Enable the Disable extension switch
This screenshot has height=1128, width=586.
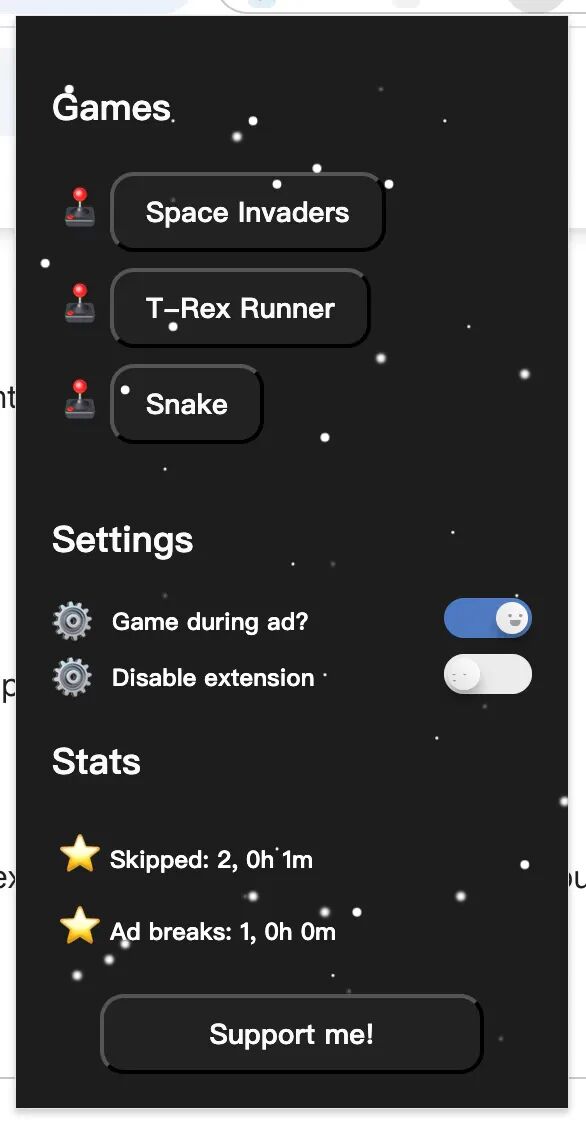pyautogui.click(x=487, y=674)
